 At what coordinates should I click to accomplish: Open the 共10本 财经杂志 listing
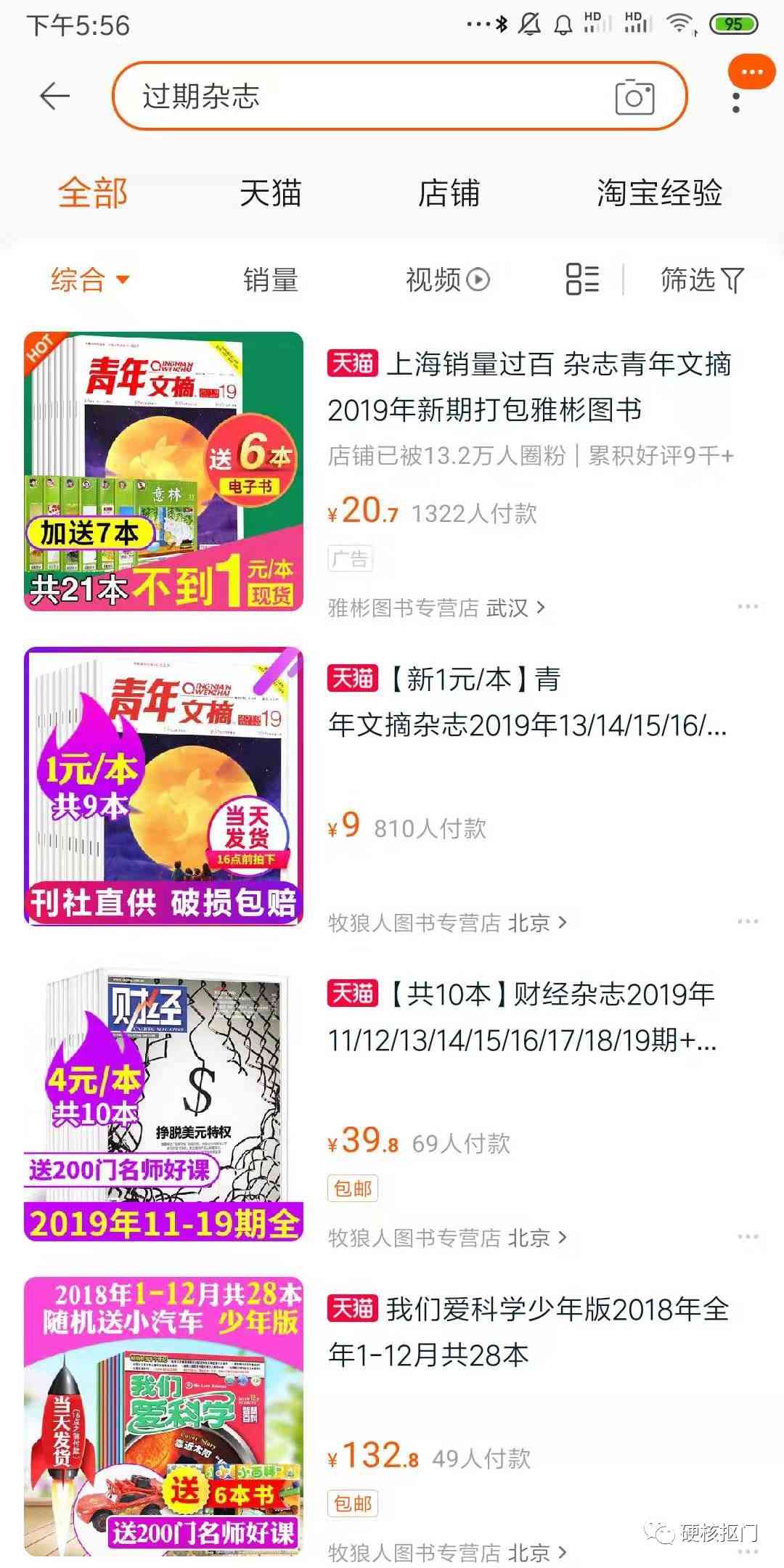pyautogui.click(x=523, y=1017)
